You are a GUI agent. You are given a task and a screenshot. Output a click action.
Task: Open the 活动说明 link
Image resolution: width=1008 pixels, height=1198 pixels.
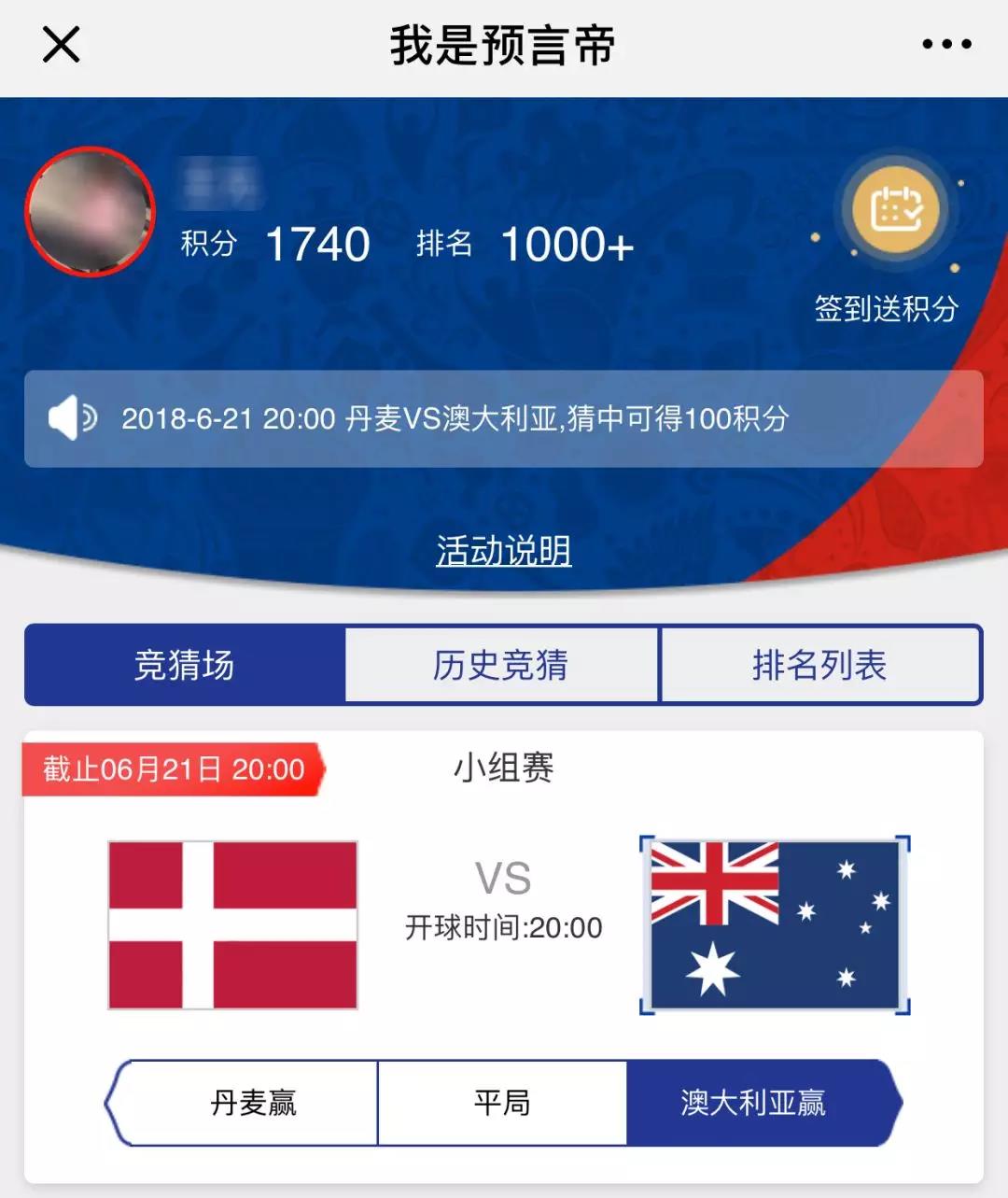point(503,551)
